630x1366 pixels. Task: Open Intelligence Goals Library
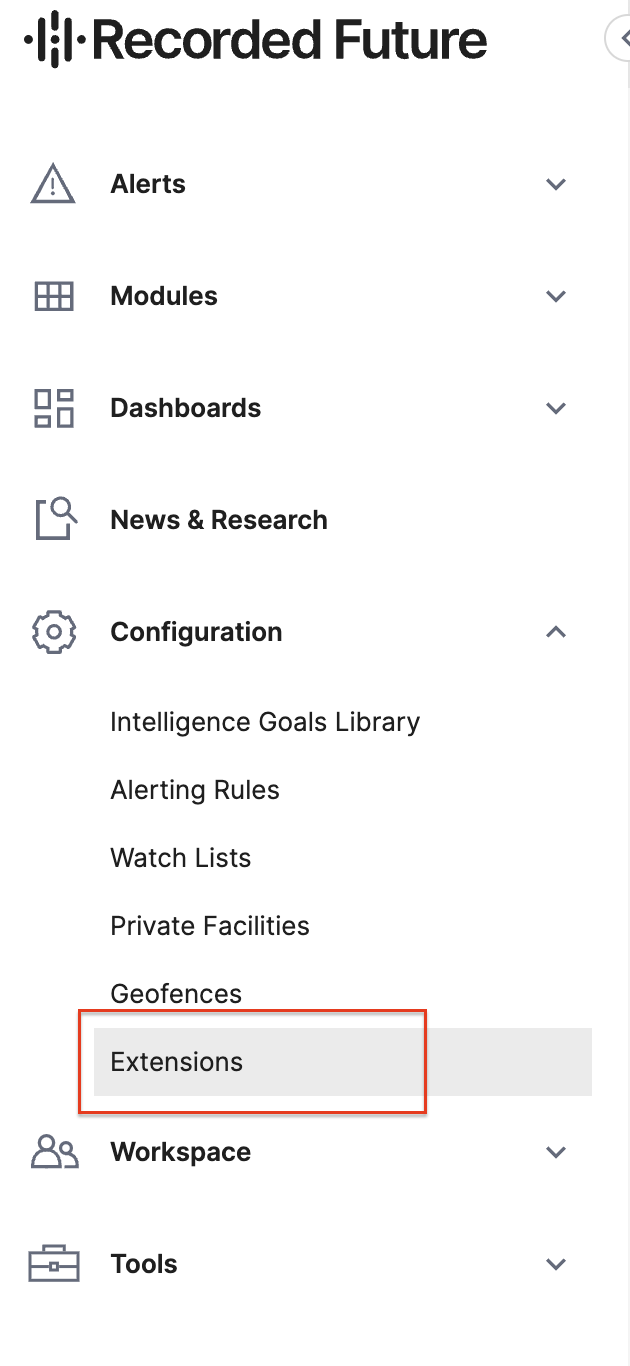(265, 722)
